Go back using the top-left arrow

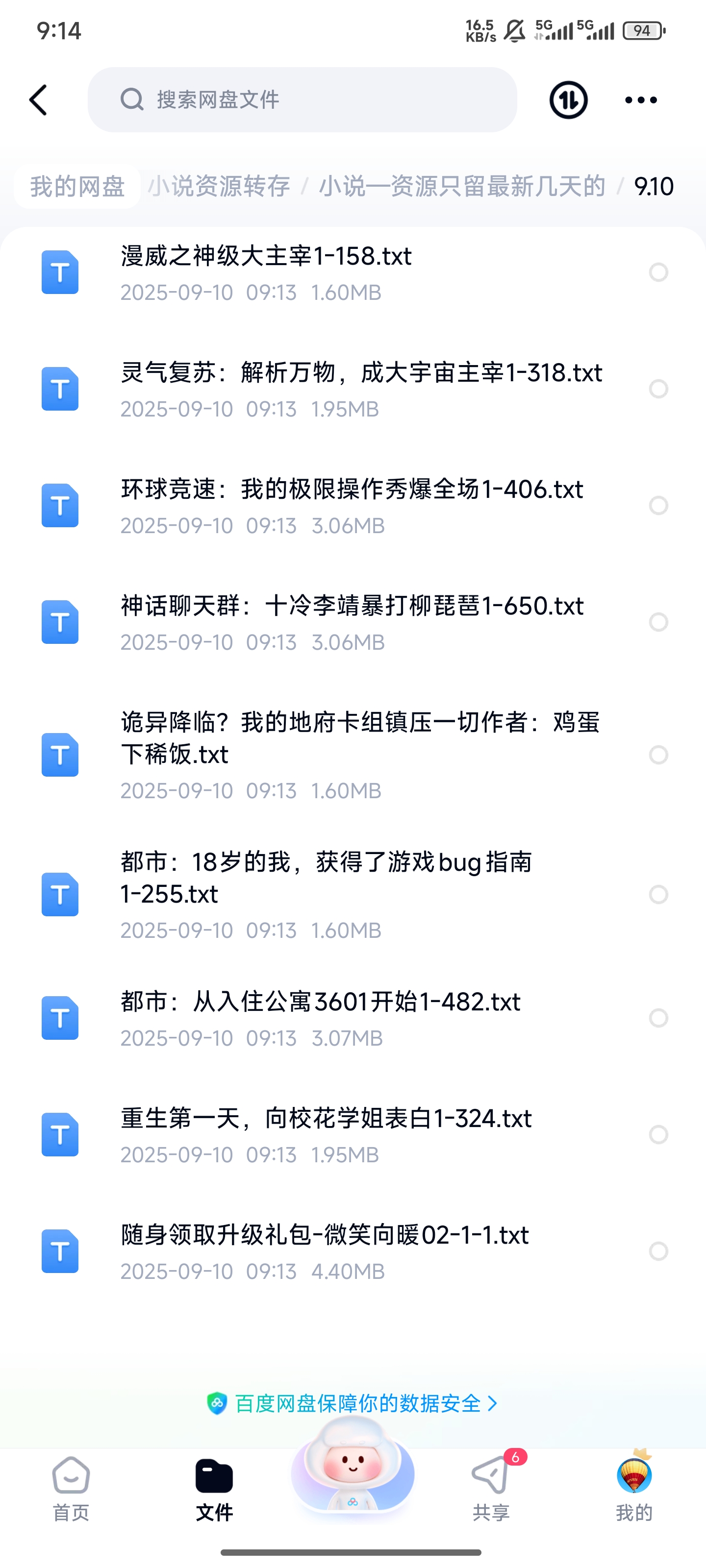point(38,100)
